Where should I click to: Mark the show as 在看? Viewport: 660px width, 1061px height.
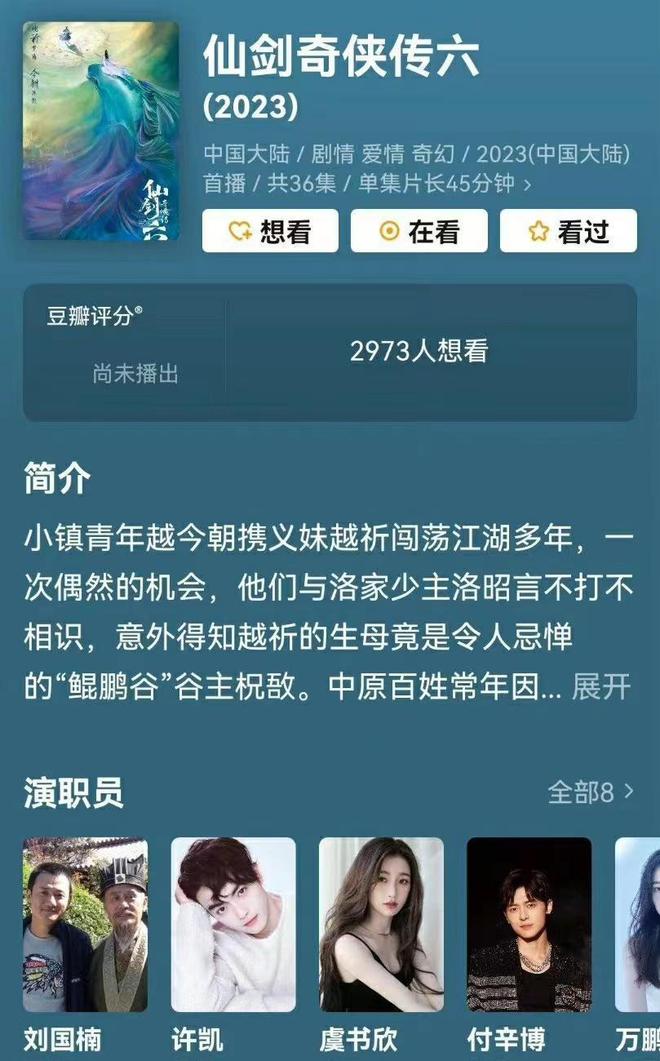click(419, 231)
